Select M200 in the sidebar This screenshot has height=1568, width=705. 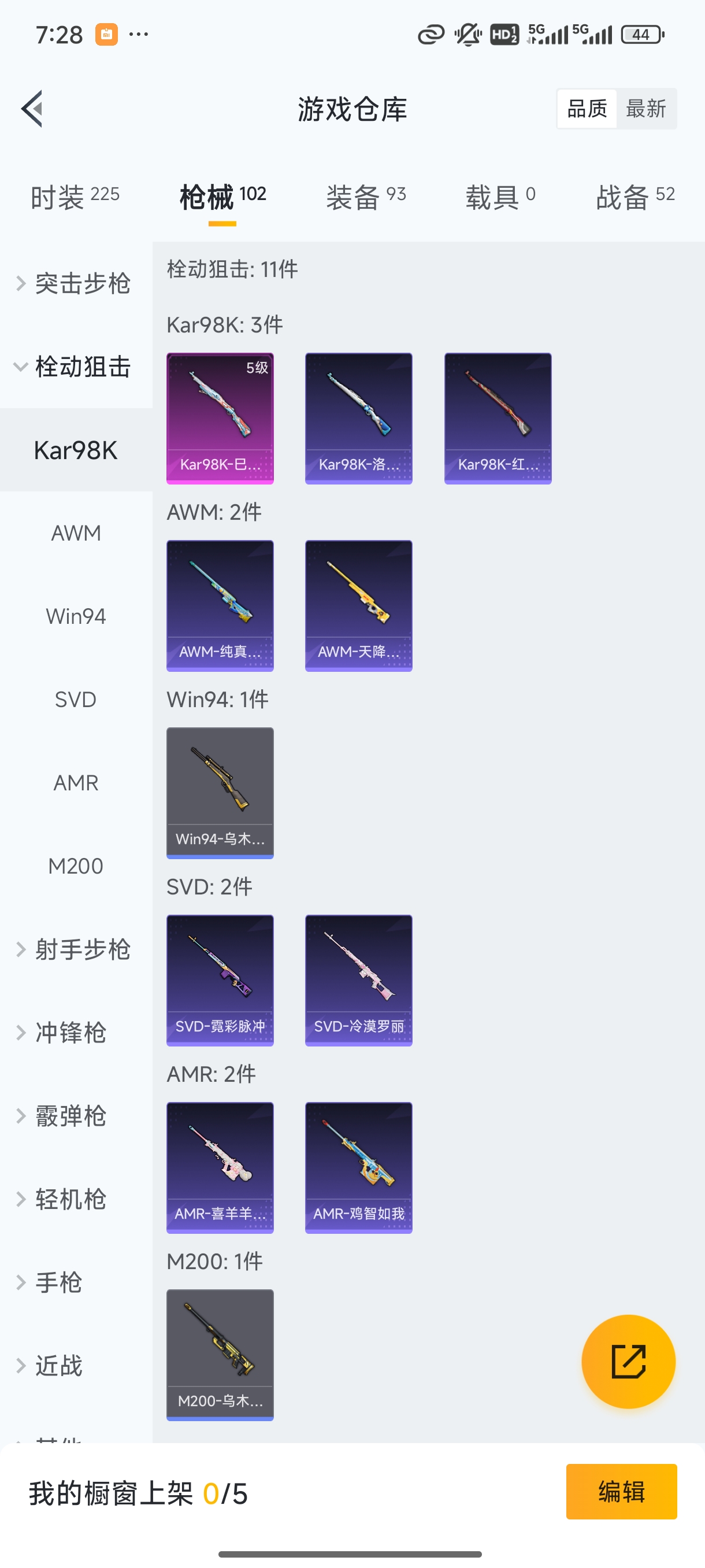pyautogui.click(x=76, y=866)
